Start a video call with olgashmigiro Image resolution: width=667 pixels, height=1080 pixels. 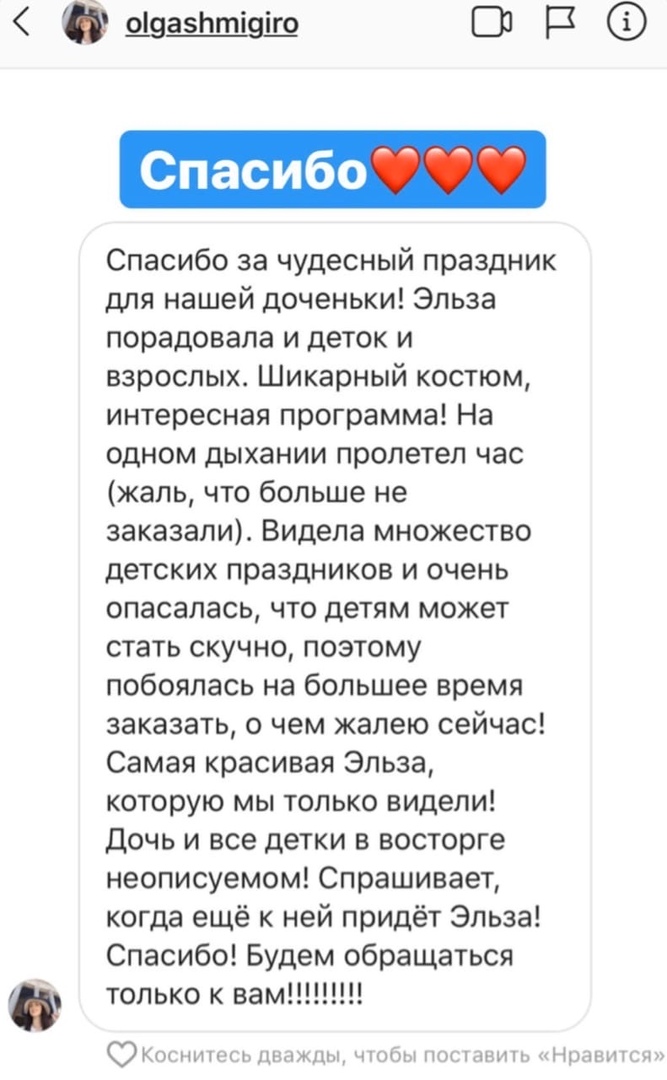click(491, 23)
